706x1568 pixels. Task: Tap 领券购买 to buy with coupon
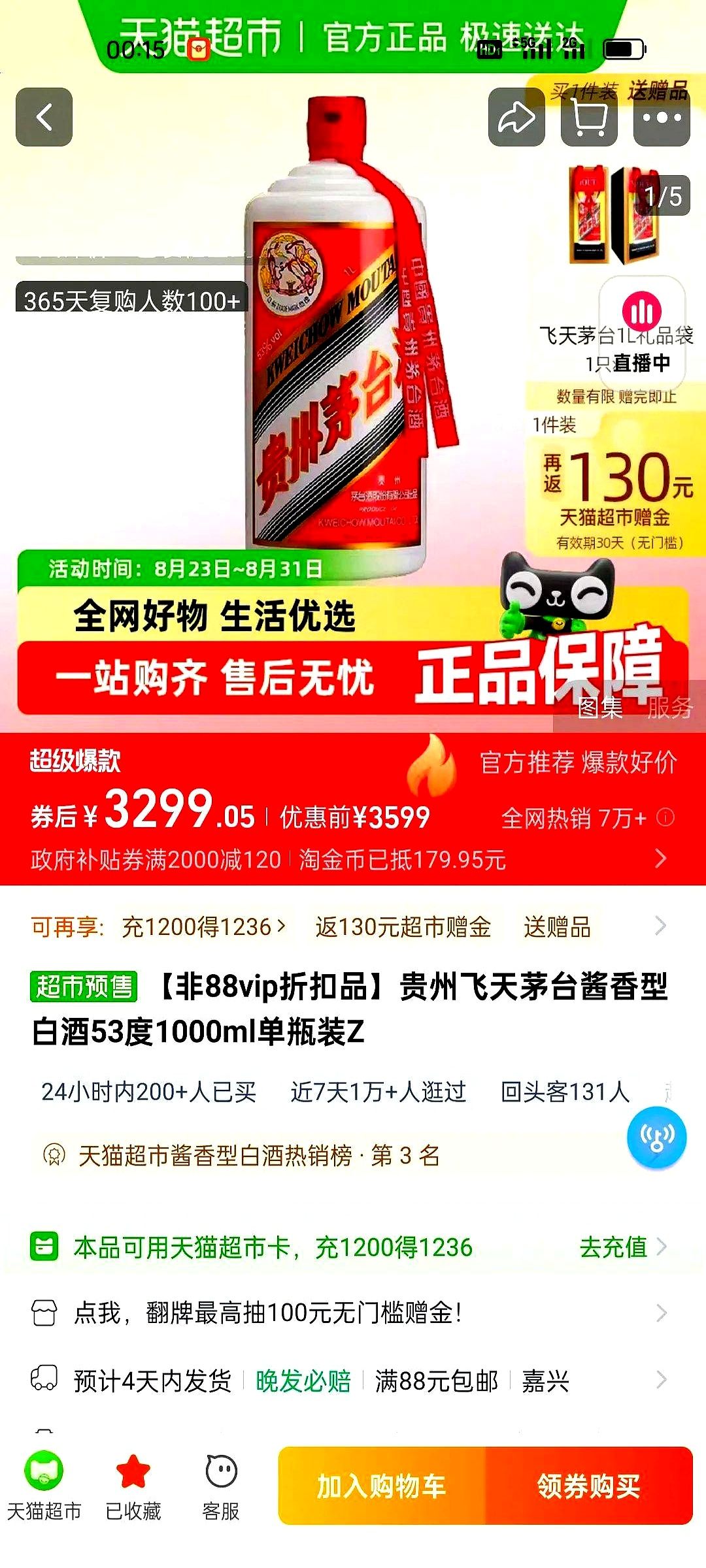coord(588,1486)
